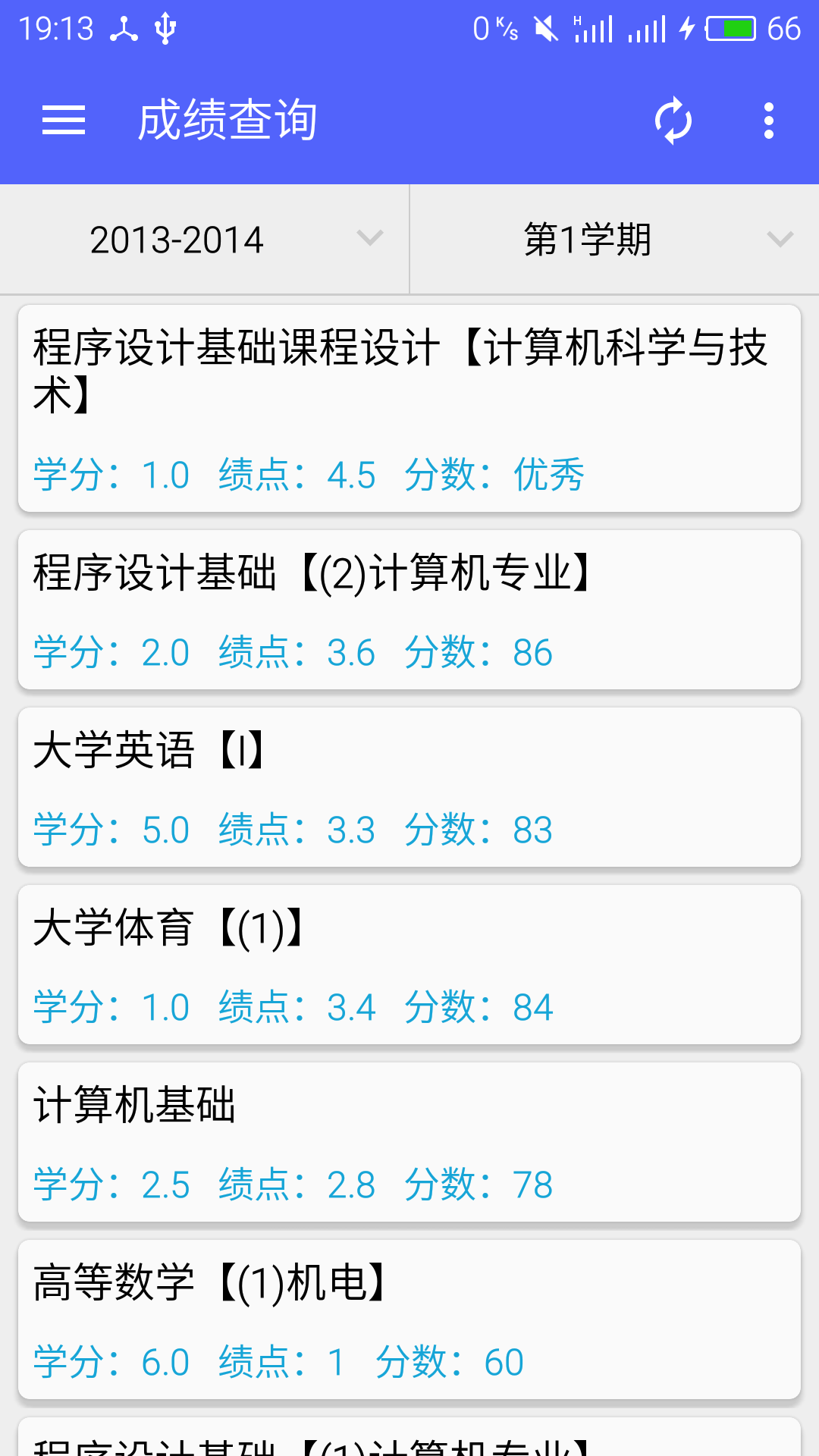819x1456 pixels.
Task: Open the navigation drawer menu
Action: (x=64, y=121)
